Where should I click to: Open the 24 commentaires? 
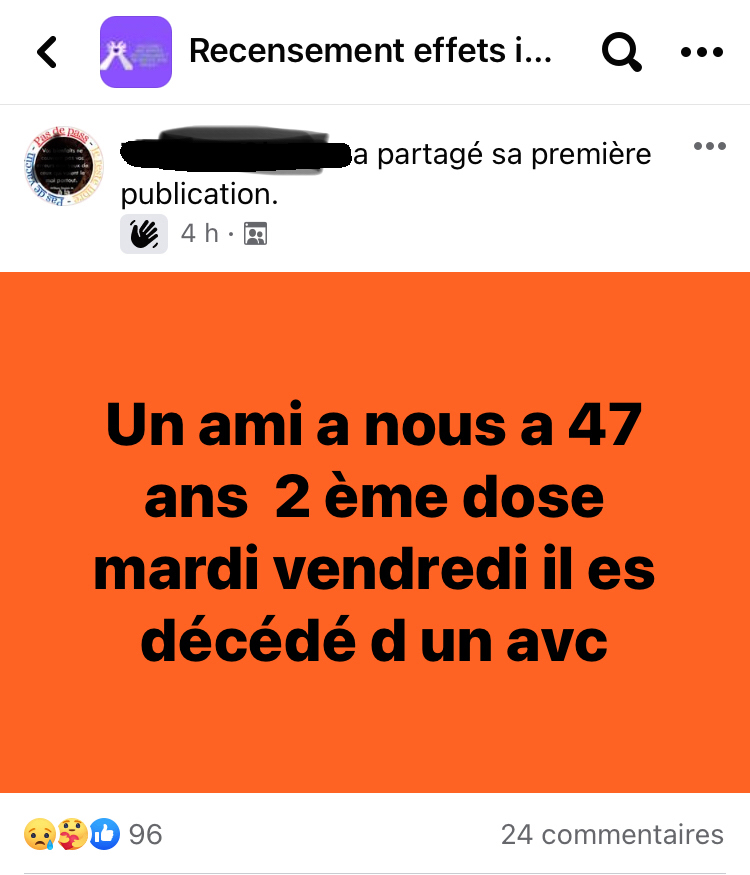(611, 834)
